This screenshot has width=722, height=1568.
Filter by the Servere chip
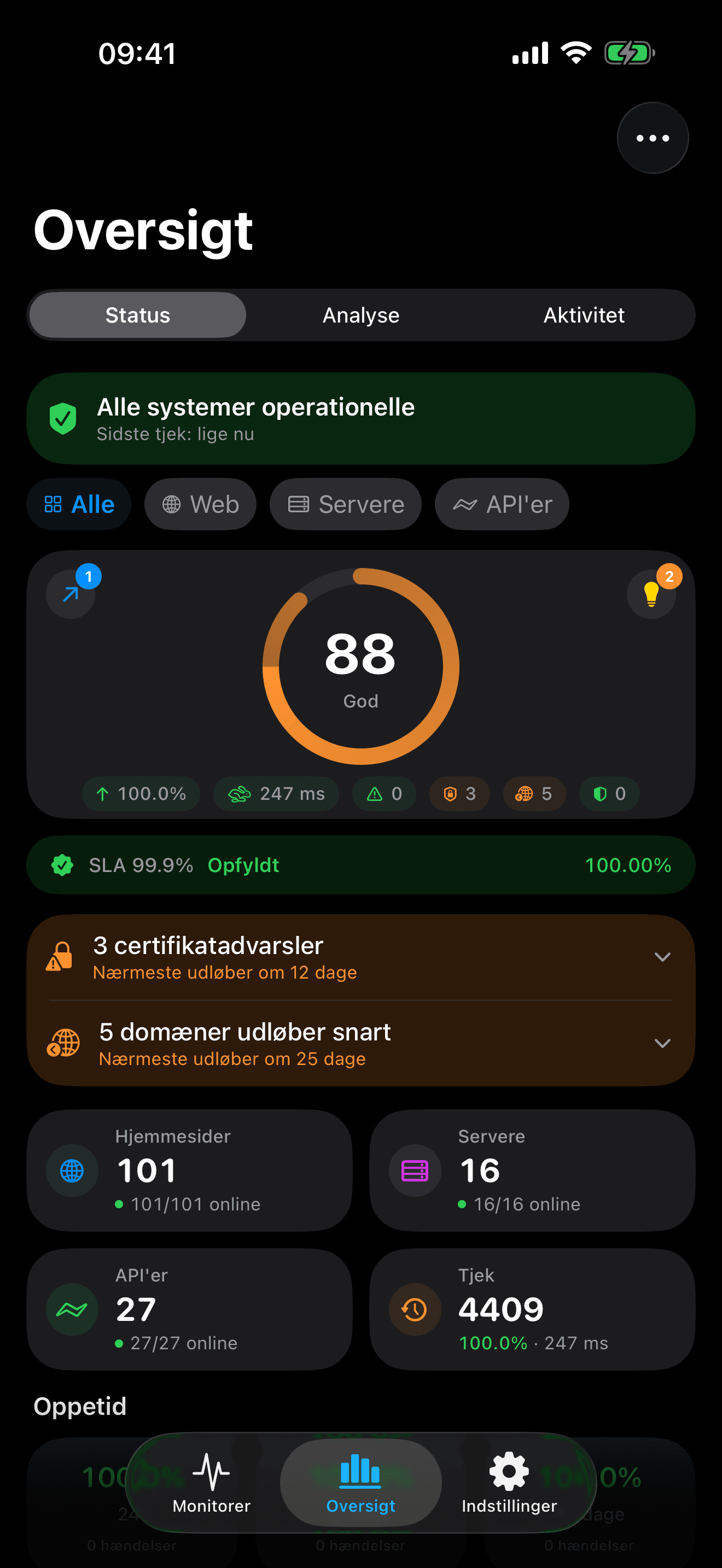[345, 504]
